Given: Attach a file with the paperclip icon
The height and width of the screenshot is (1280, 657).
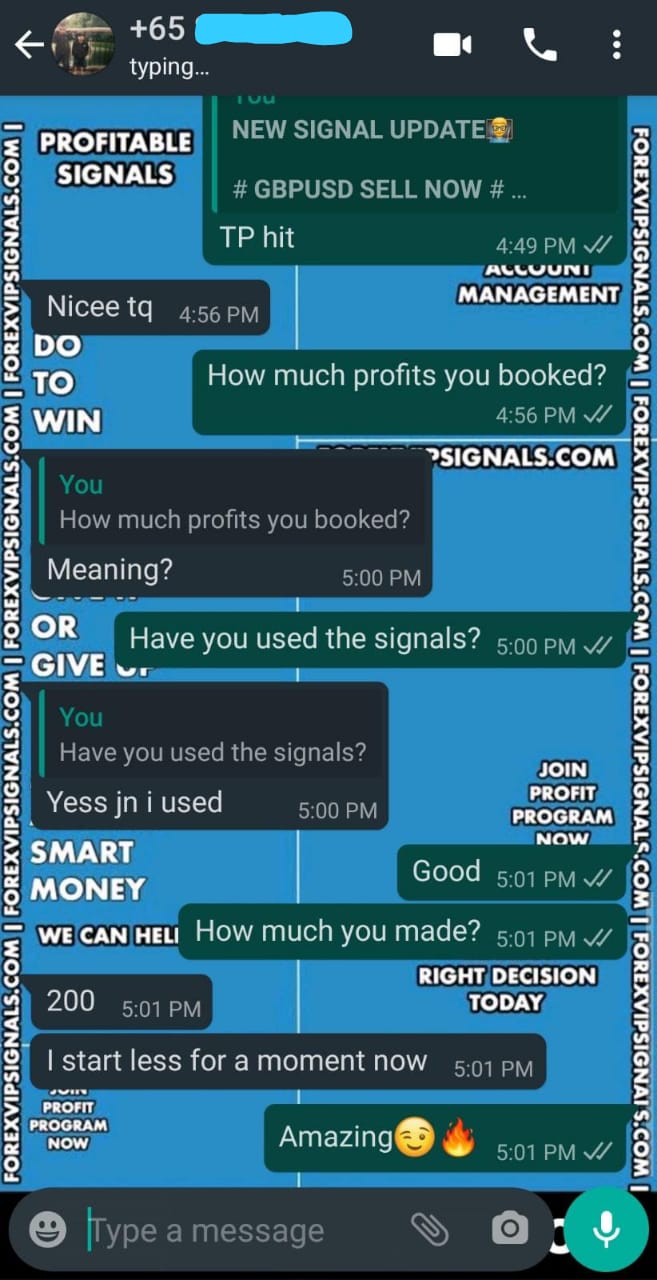Looking at the screenshot, I should click(430, 1229).
